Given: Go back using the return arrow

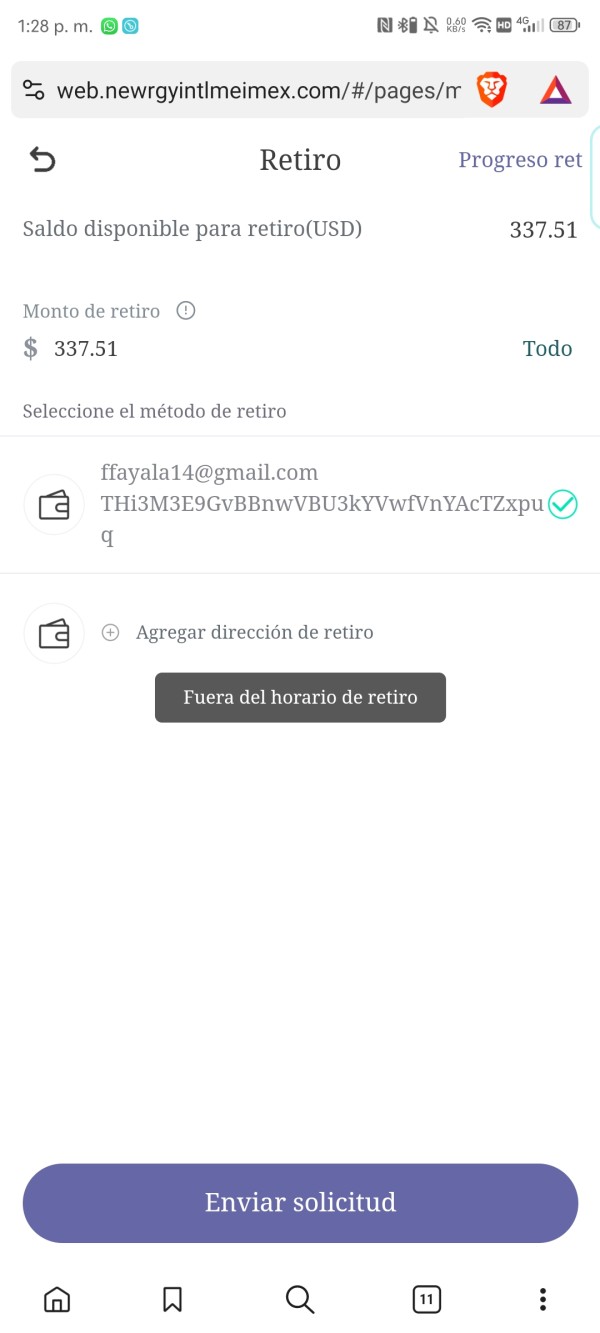Looking at the screenshot, I should (42, 160).
